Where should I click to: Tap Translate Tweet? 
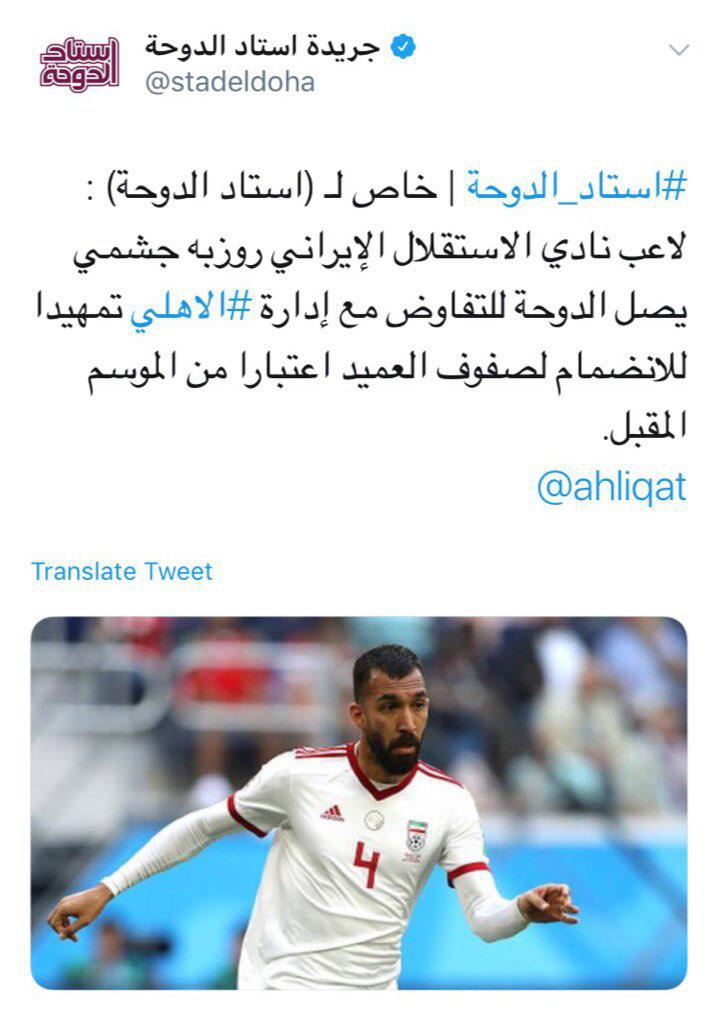(x=122, y=571)
